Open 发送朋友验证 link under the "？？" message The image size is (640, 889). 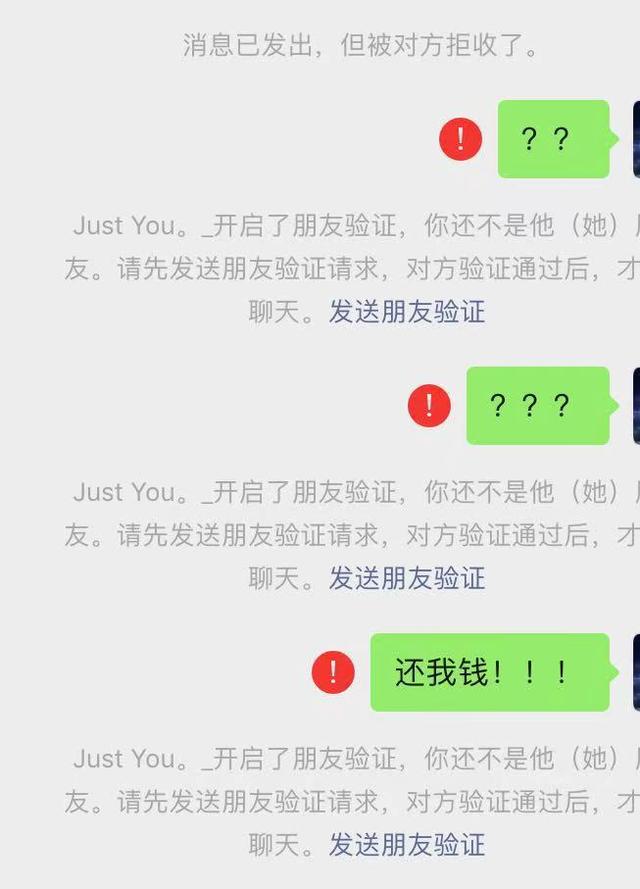pos(407,312)
